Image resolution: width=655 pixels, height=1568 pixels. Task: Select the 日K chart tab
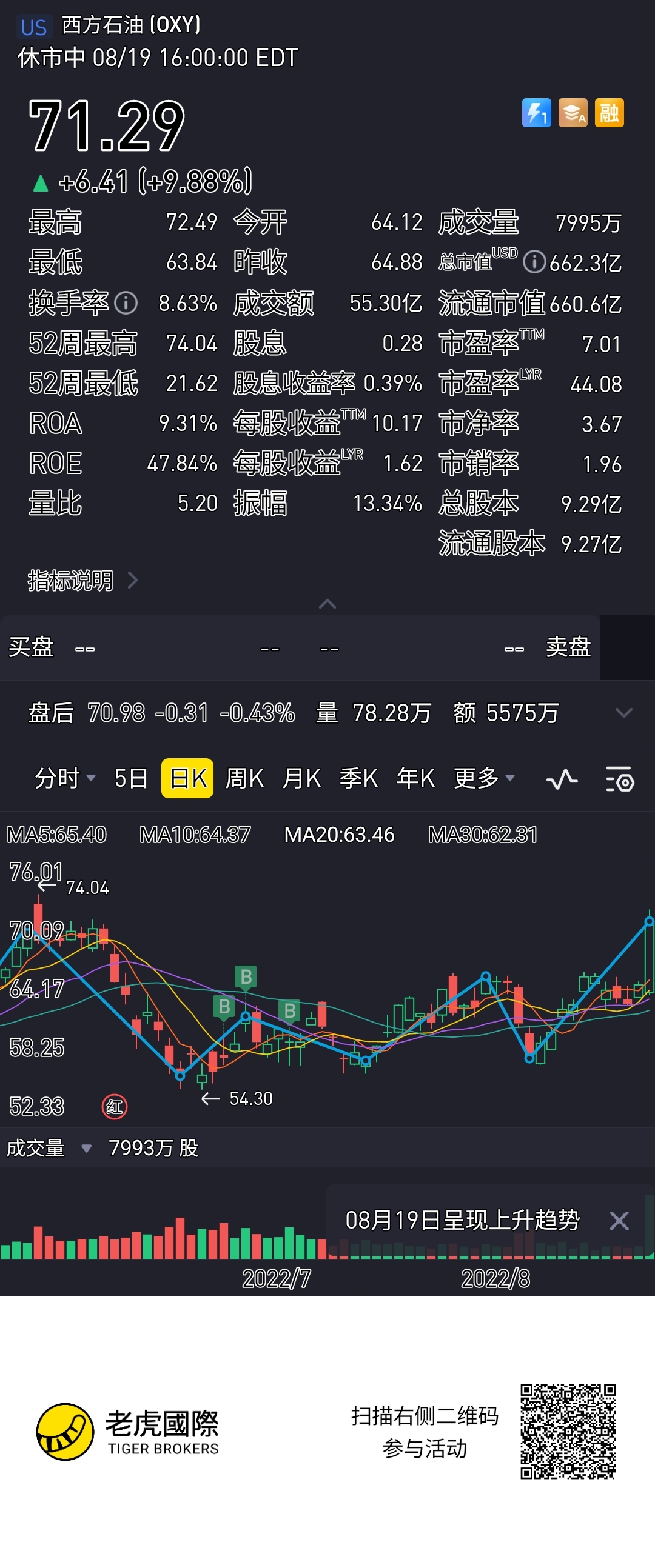coord(187,778)
